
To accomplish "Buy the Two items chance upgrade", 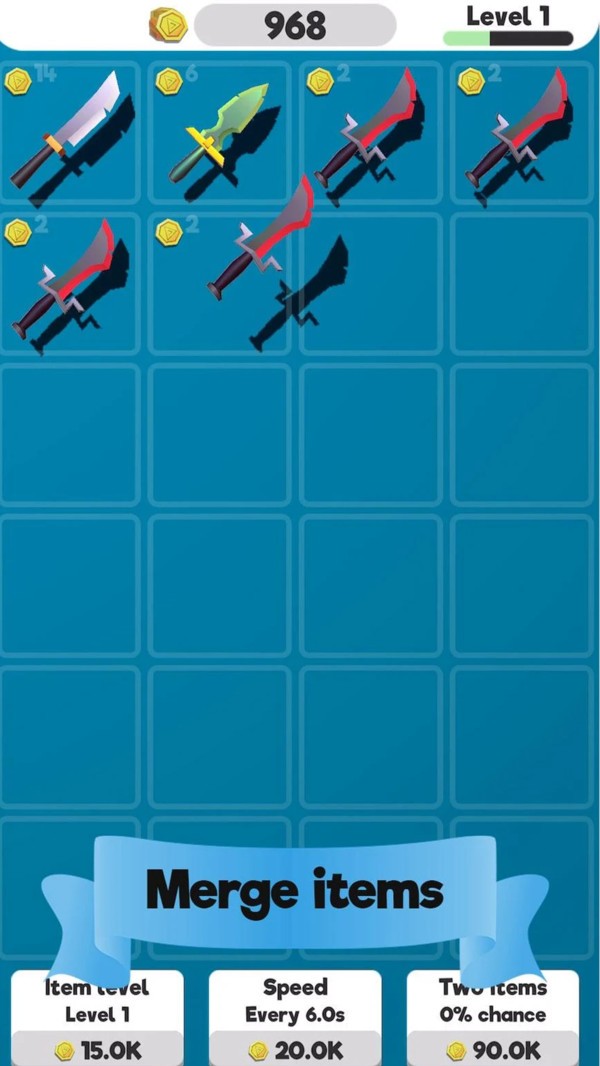I will point(492,1048).
